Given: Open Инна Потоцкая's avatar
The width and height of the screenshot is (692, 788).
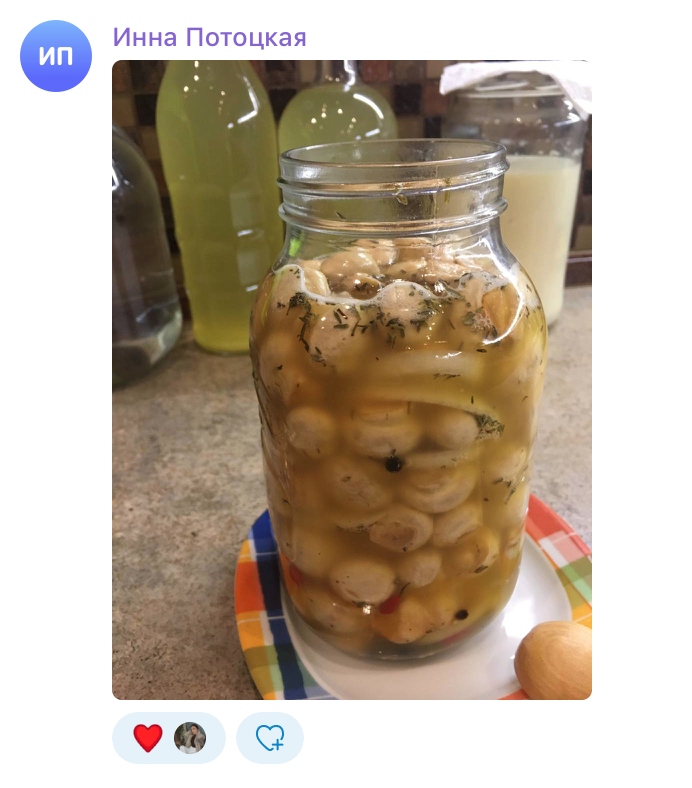Looking at the screenshot, I should pos(56,56).
